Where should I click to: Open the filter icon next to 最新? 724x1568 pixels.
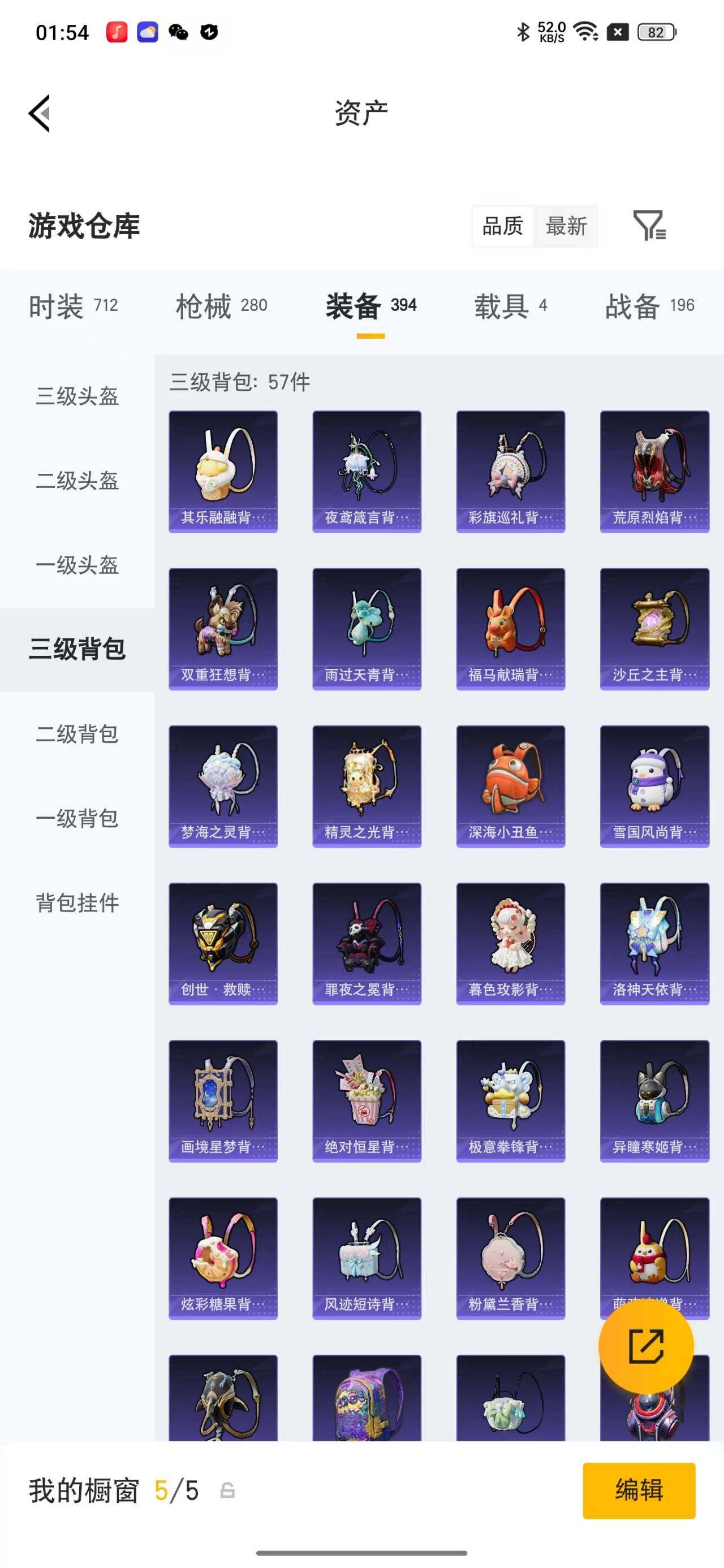649,226
